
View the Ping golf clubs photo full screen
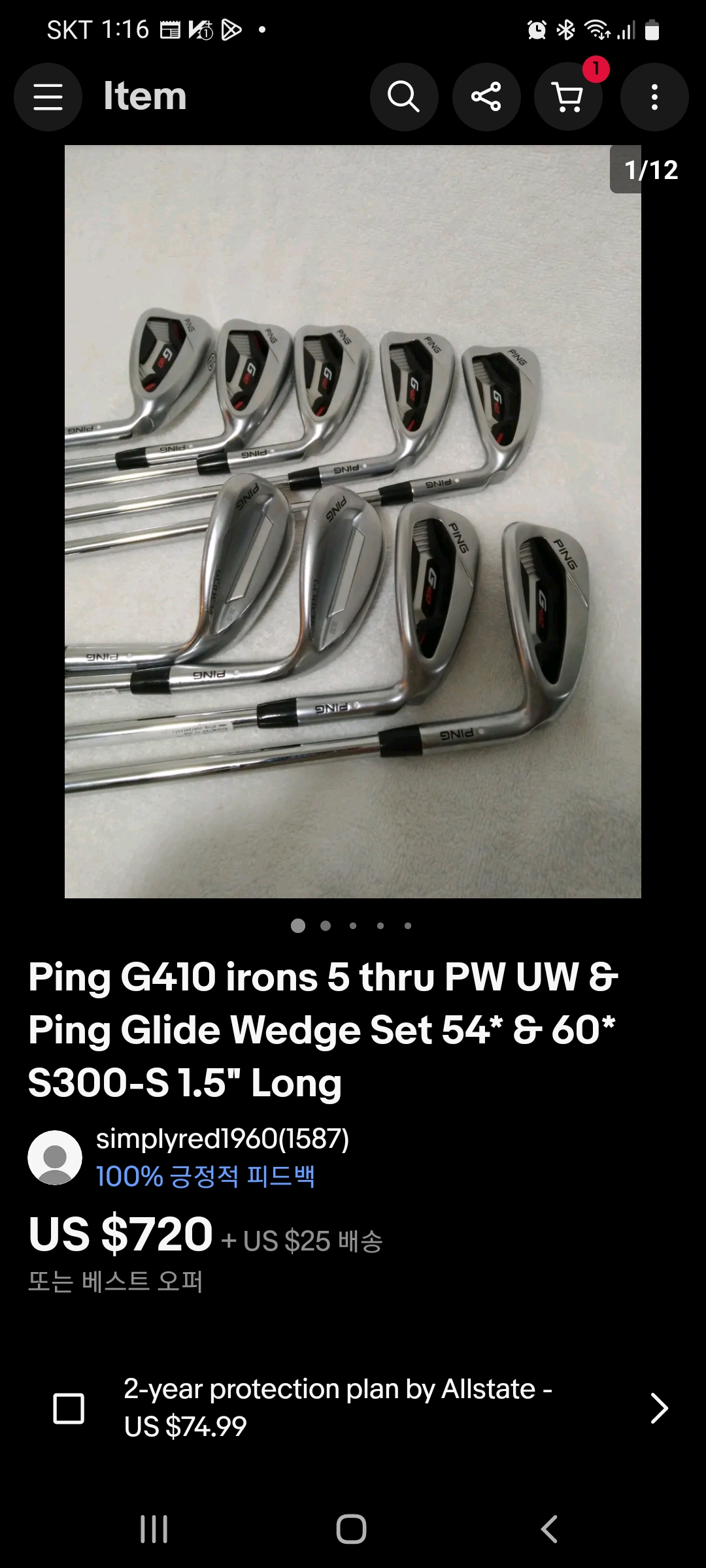click(353, 521)
